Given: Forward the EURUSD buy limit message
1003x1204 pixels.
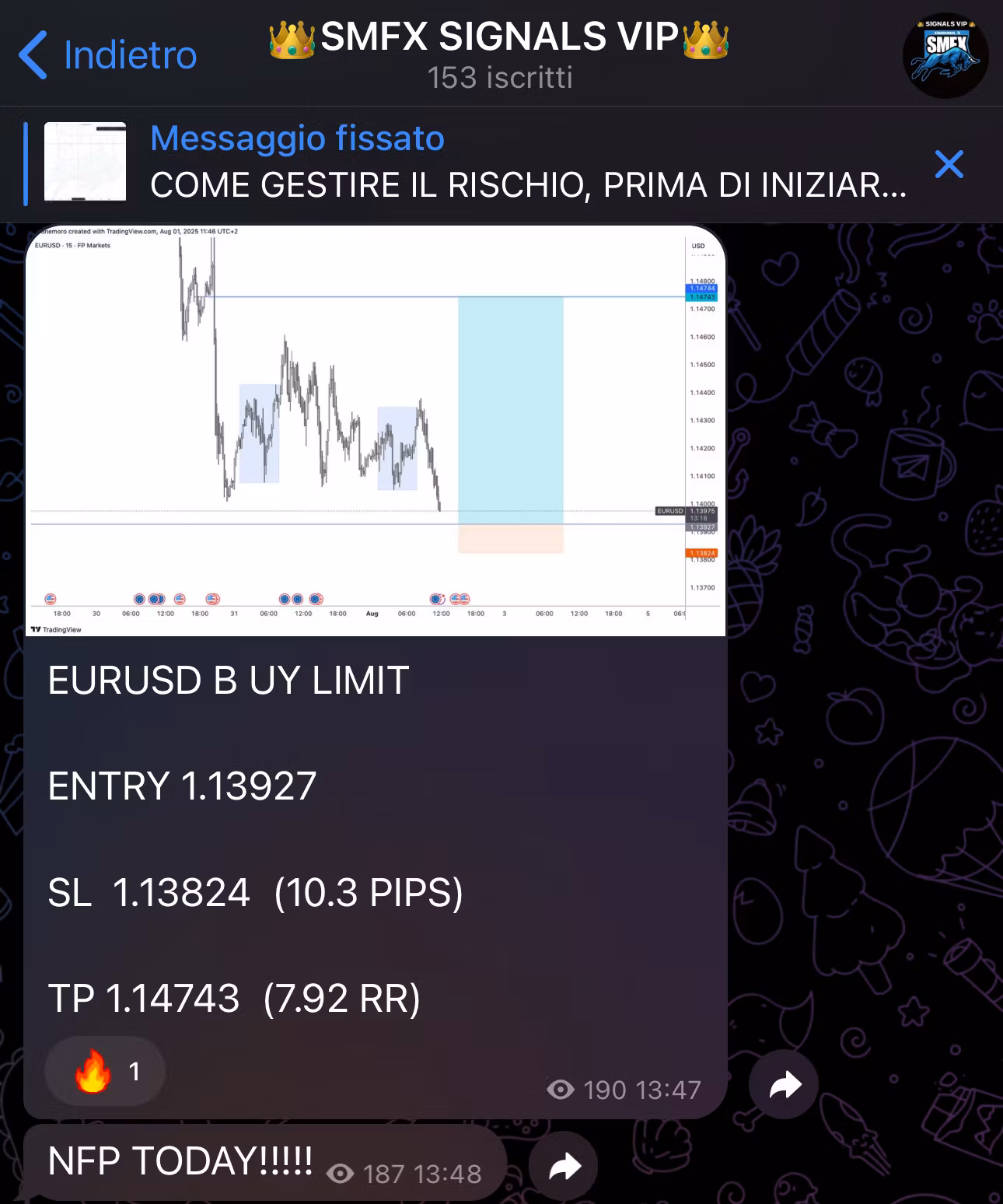Looking at the screenshot, I should tap(784, 1085).
